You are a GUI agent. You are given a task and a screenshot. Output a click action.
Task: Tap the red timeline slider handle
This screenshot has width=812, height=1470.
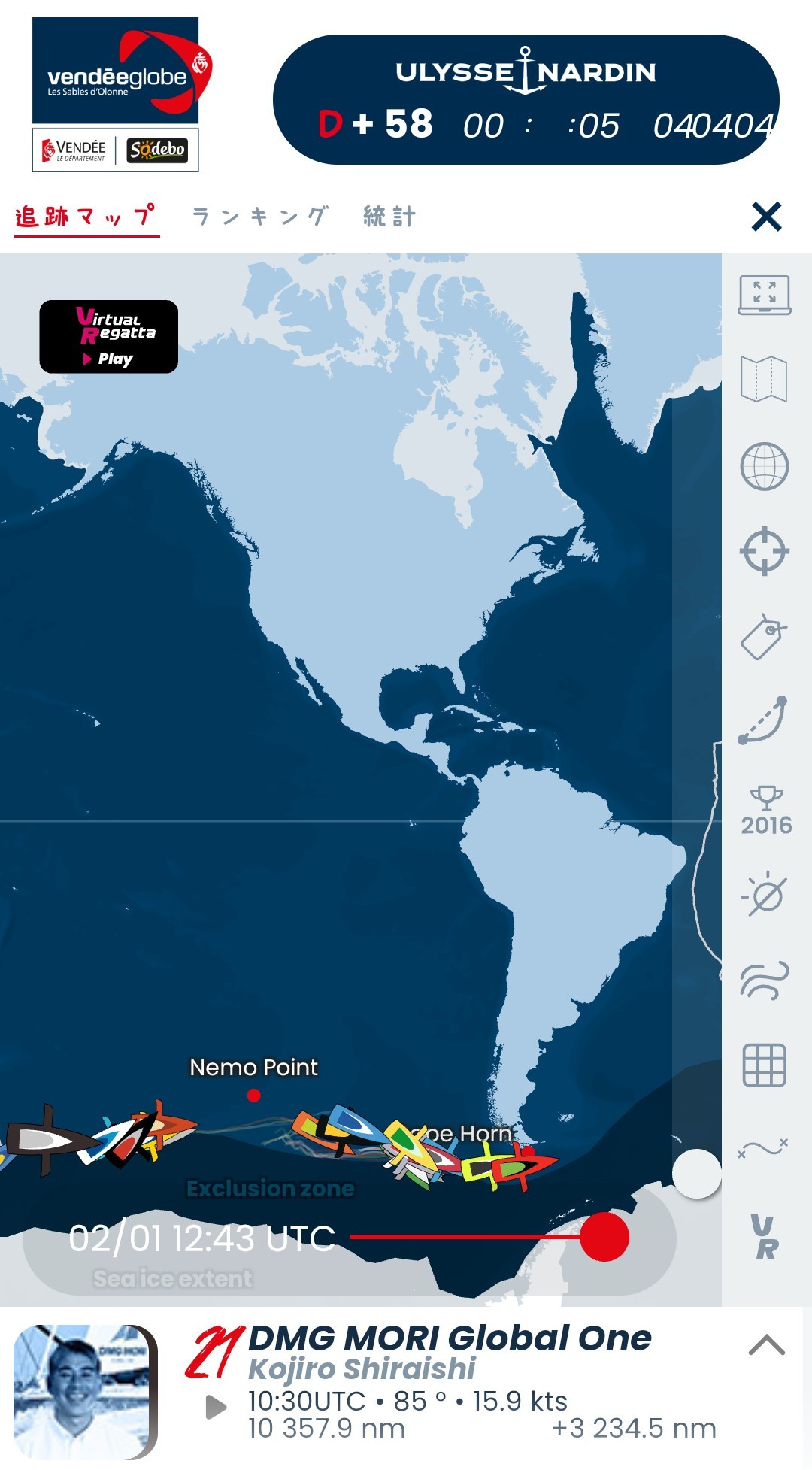(604, 1236)
